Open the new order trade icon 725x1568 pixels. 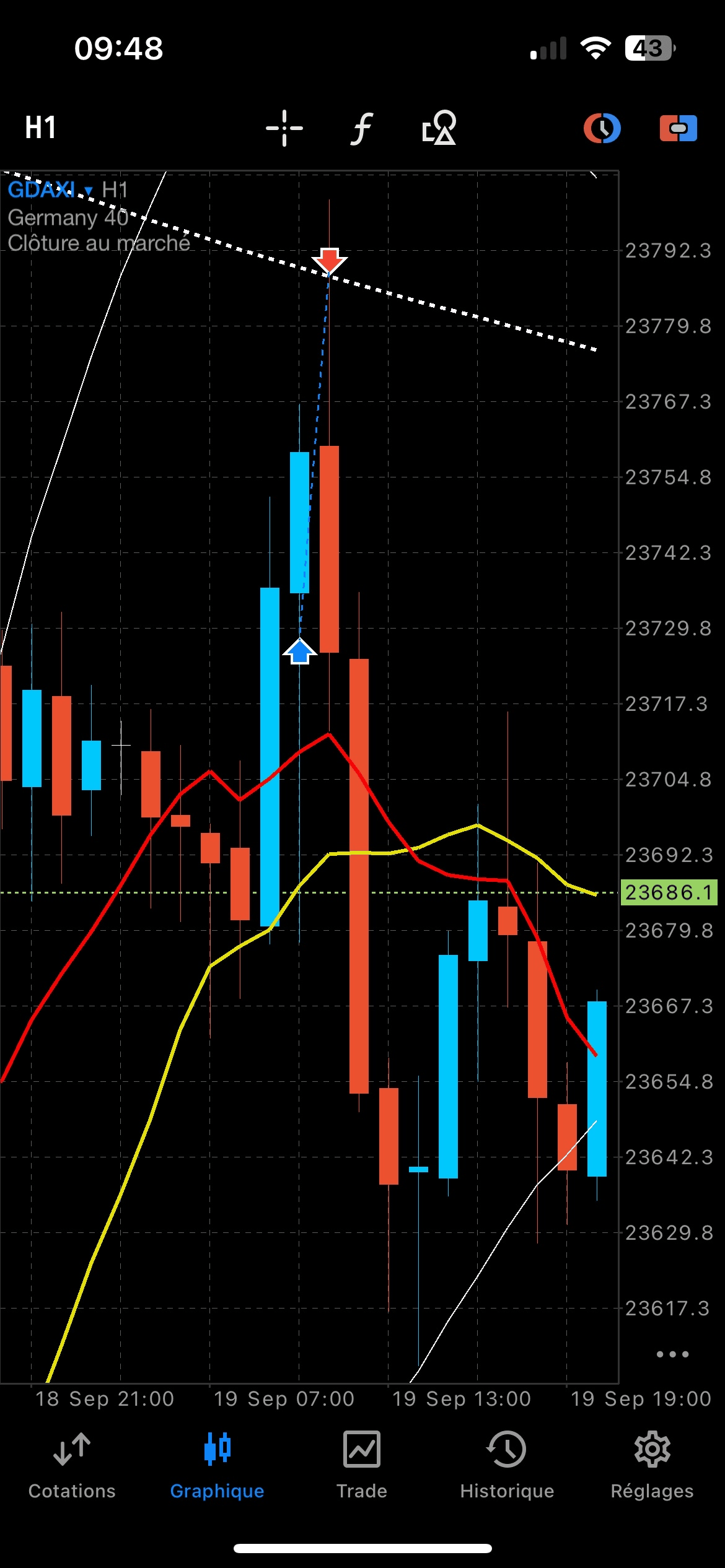click(678, 128)
